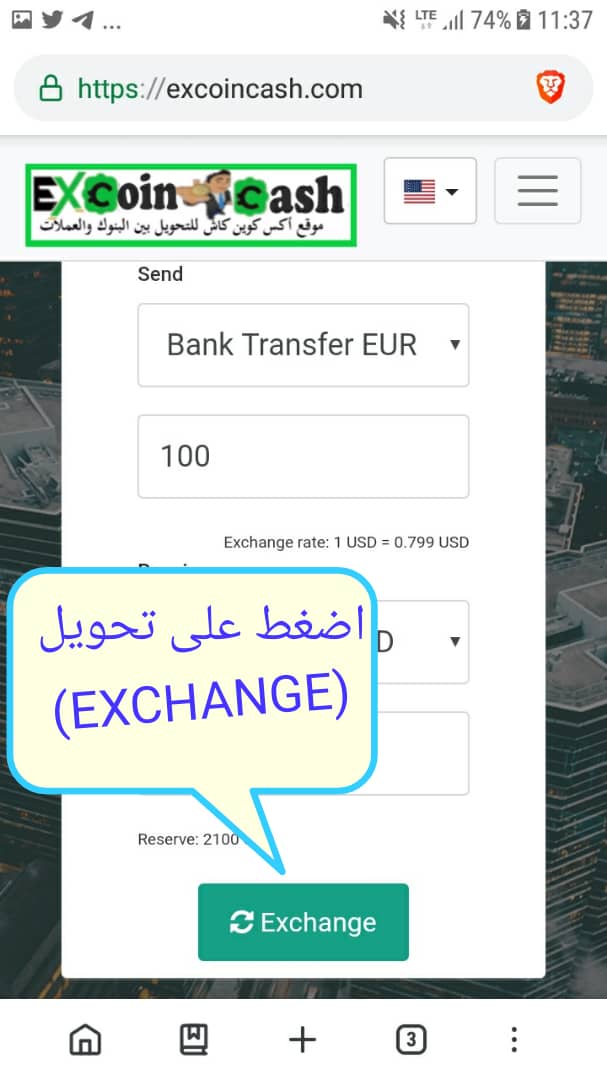Tap the green Exchange button
This screenshot has height=1080, width=607.
[x=303, y=922]
